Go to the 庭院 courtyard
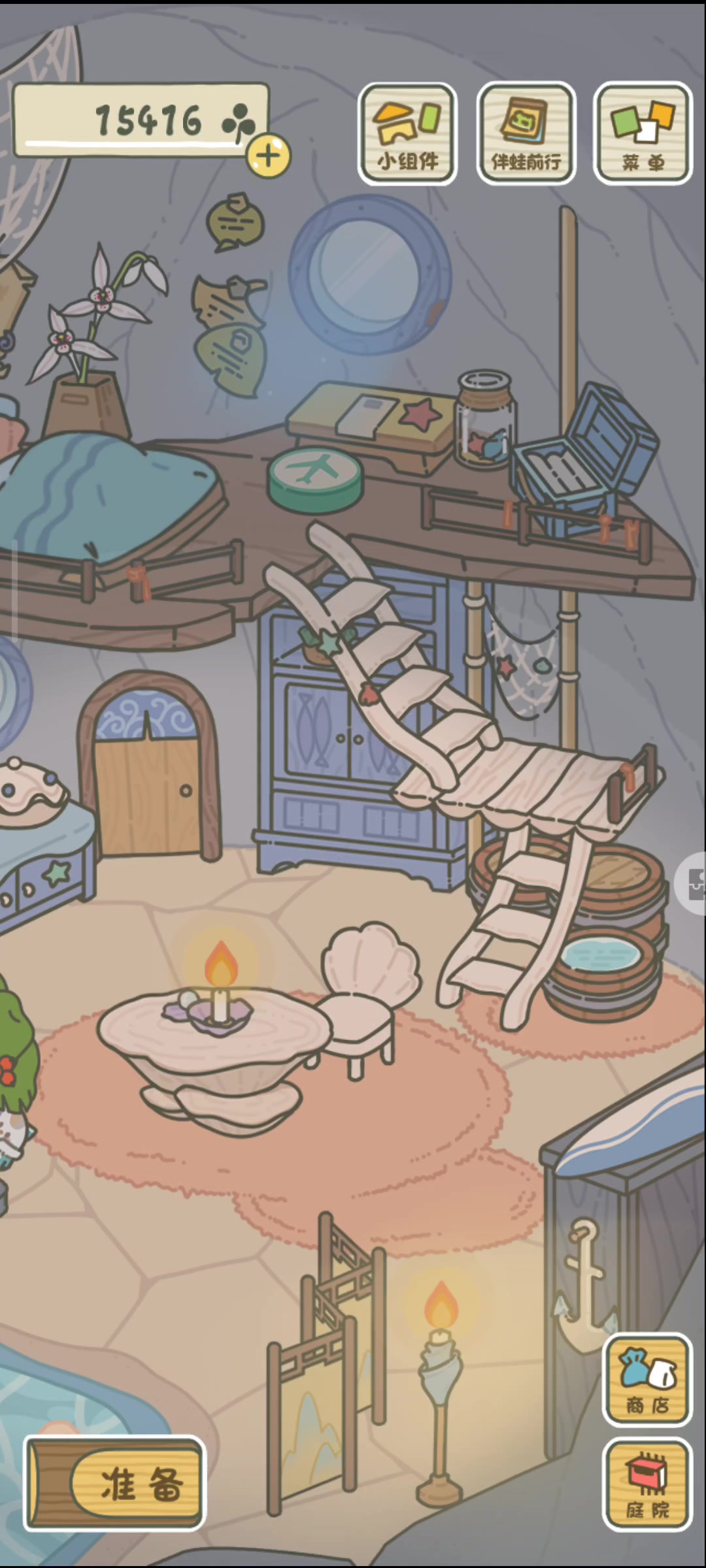 (x=647, y=1485)
